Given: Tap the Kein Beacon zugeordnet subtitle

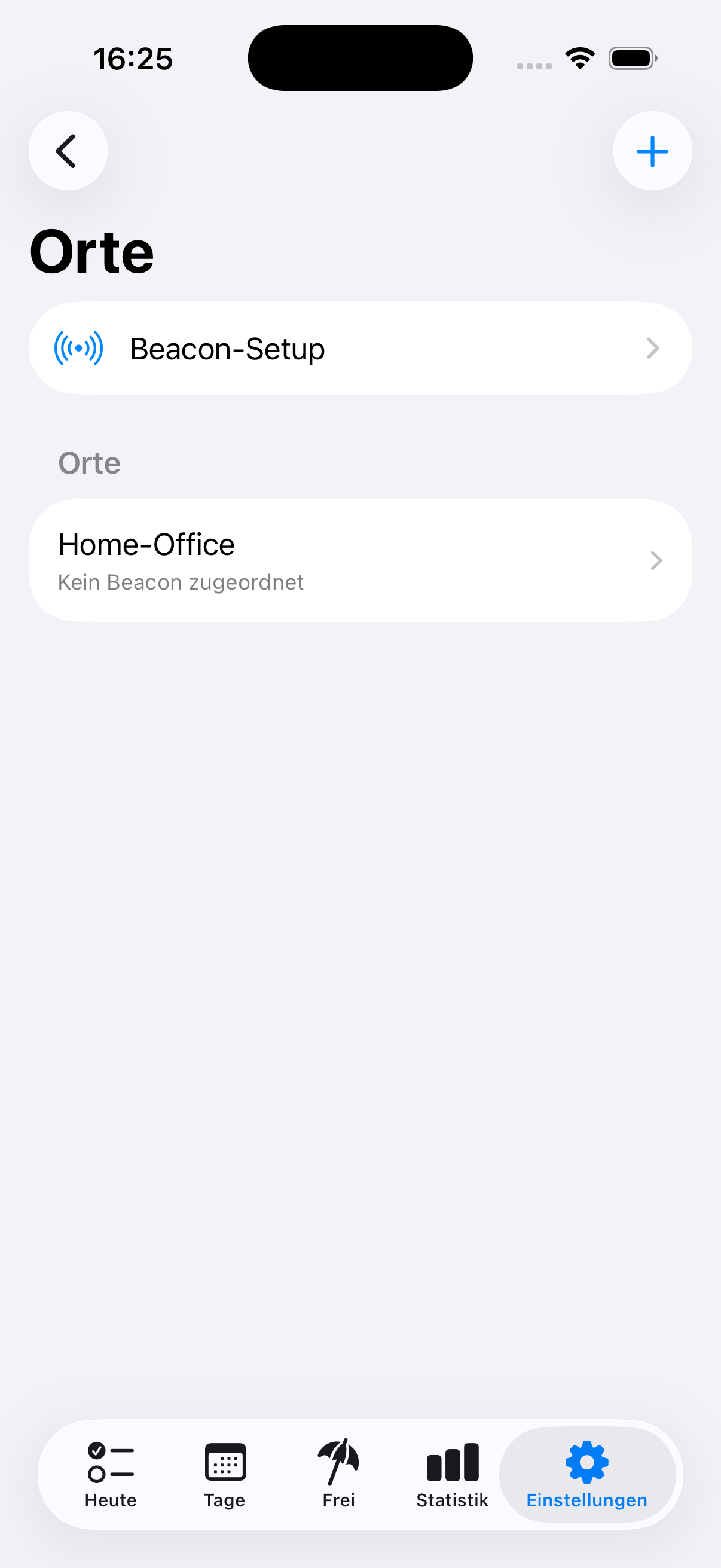Looking at the screenshot, I should tap(181, 582).
